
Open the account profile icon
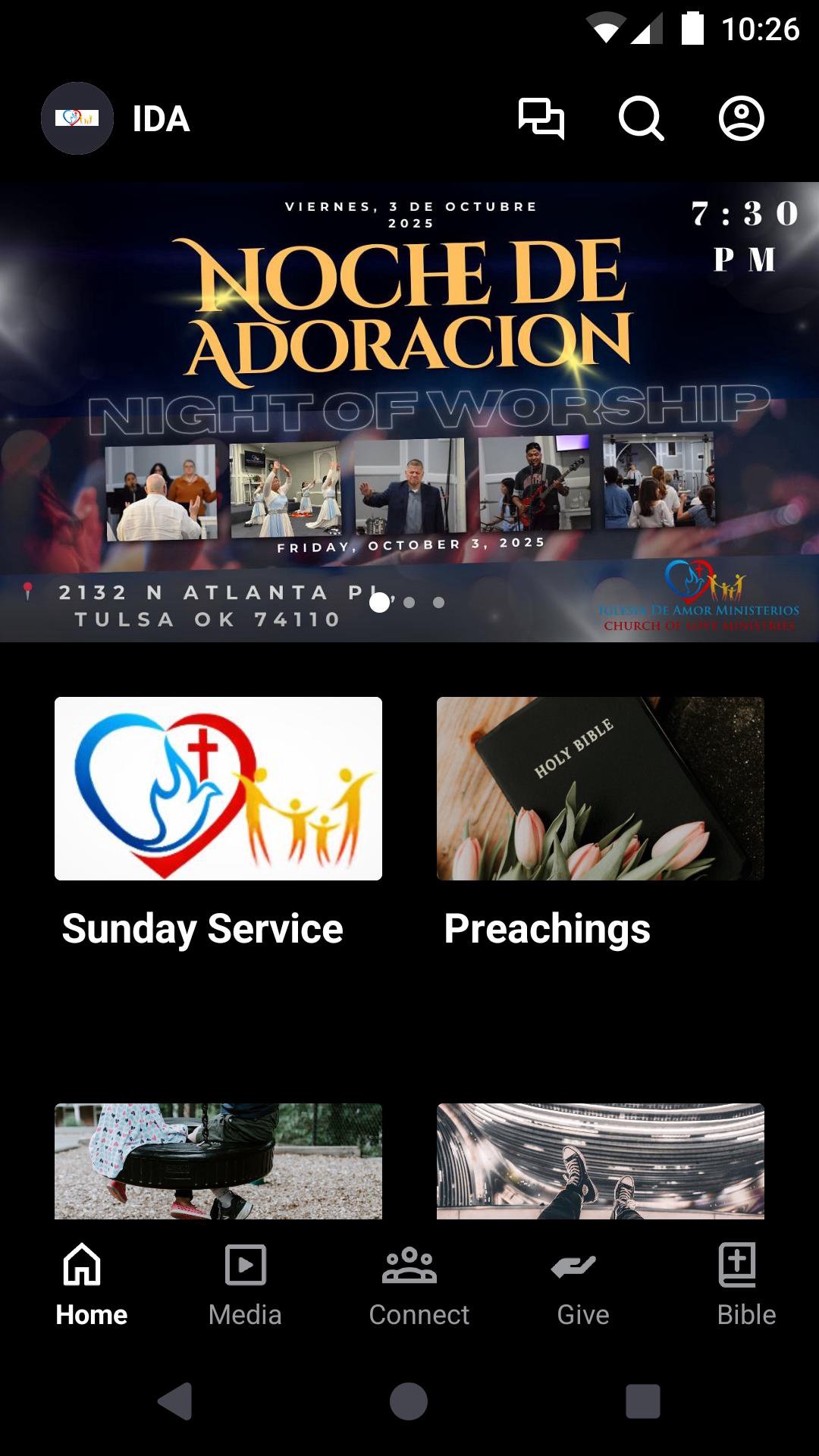tap(741, 118)
